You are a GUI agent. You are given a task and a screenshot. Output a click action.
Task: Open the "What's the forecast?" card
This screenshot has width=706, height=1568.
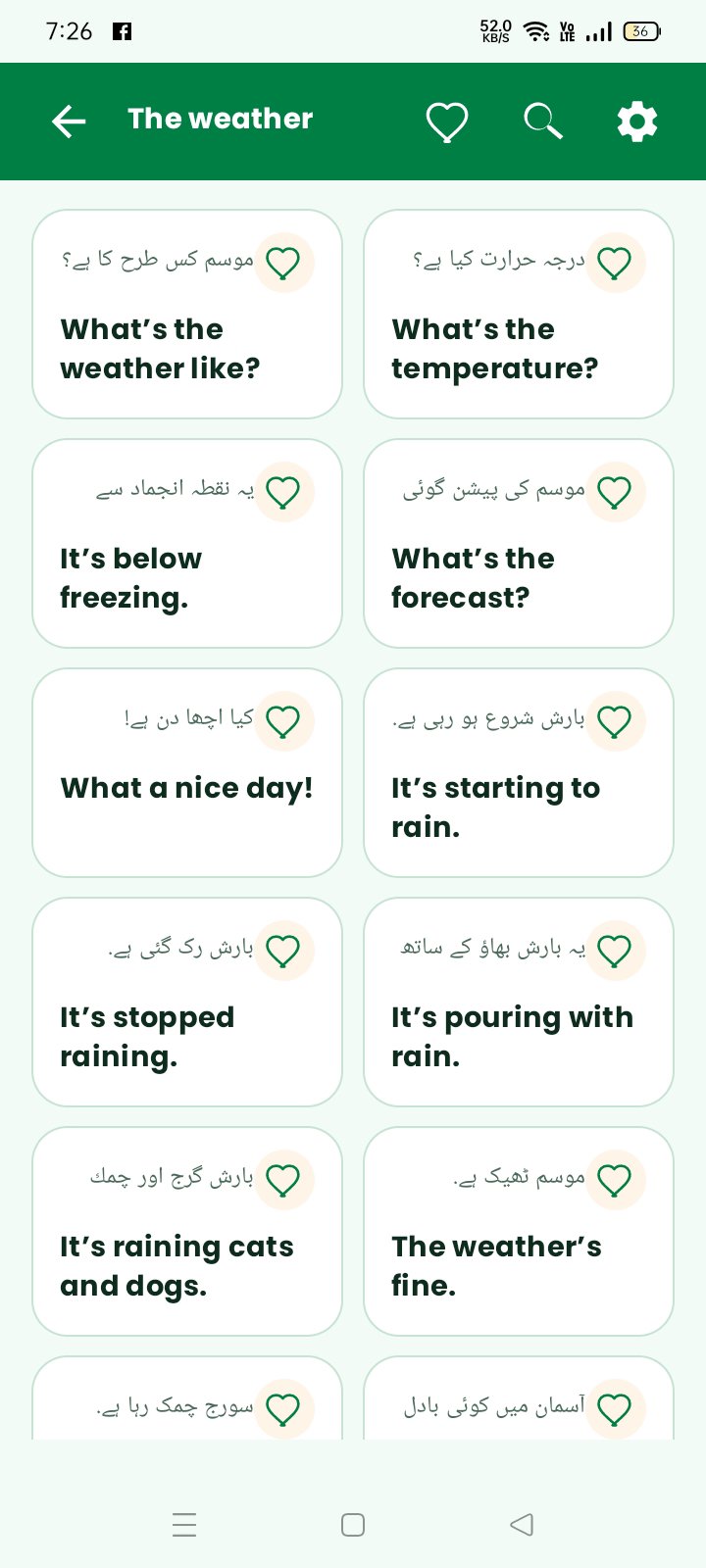[519, 544]
